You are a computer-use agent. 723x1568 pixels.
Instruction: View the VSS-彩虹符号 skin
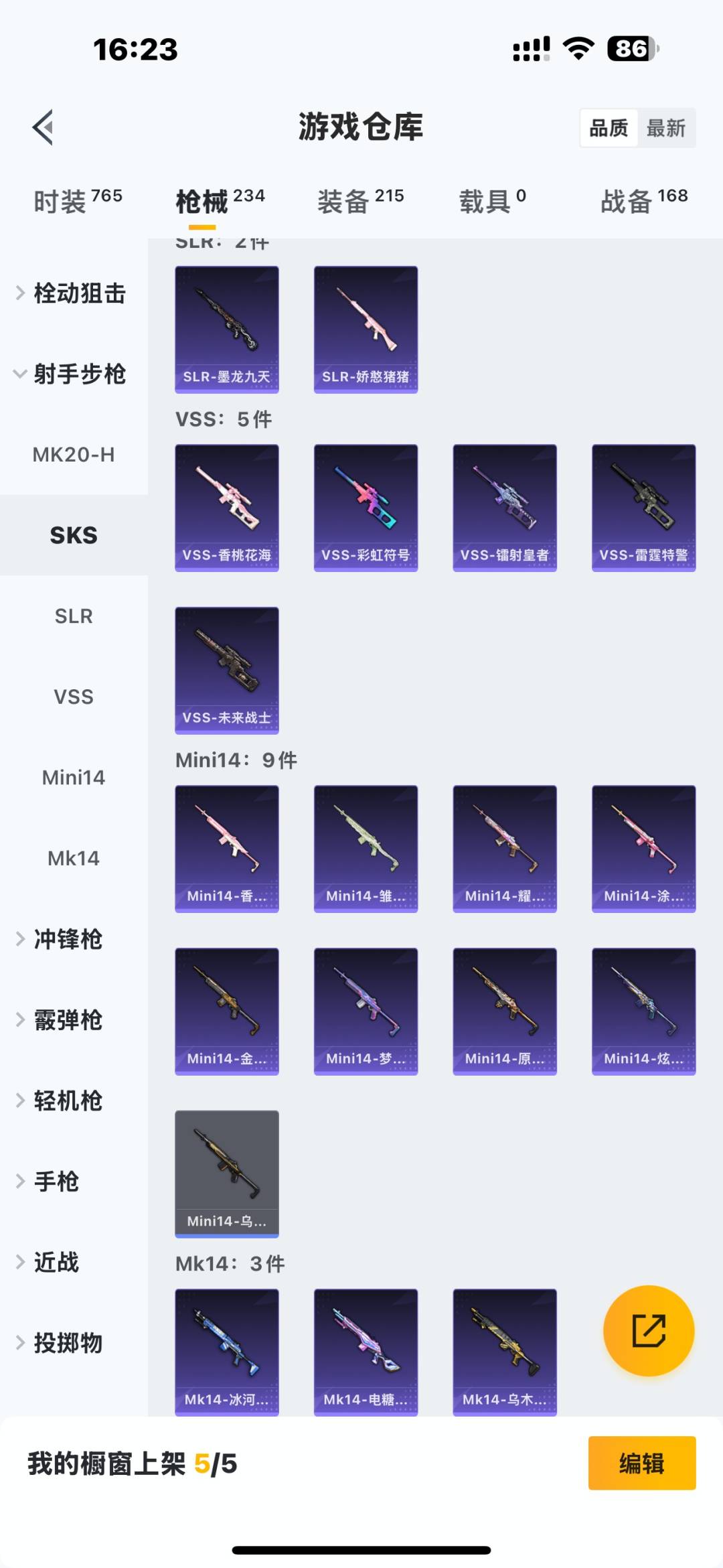[x=366, y=507]
